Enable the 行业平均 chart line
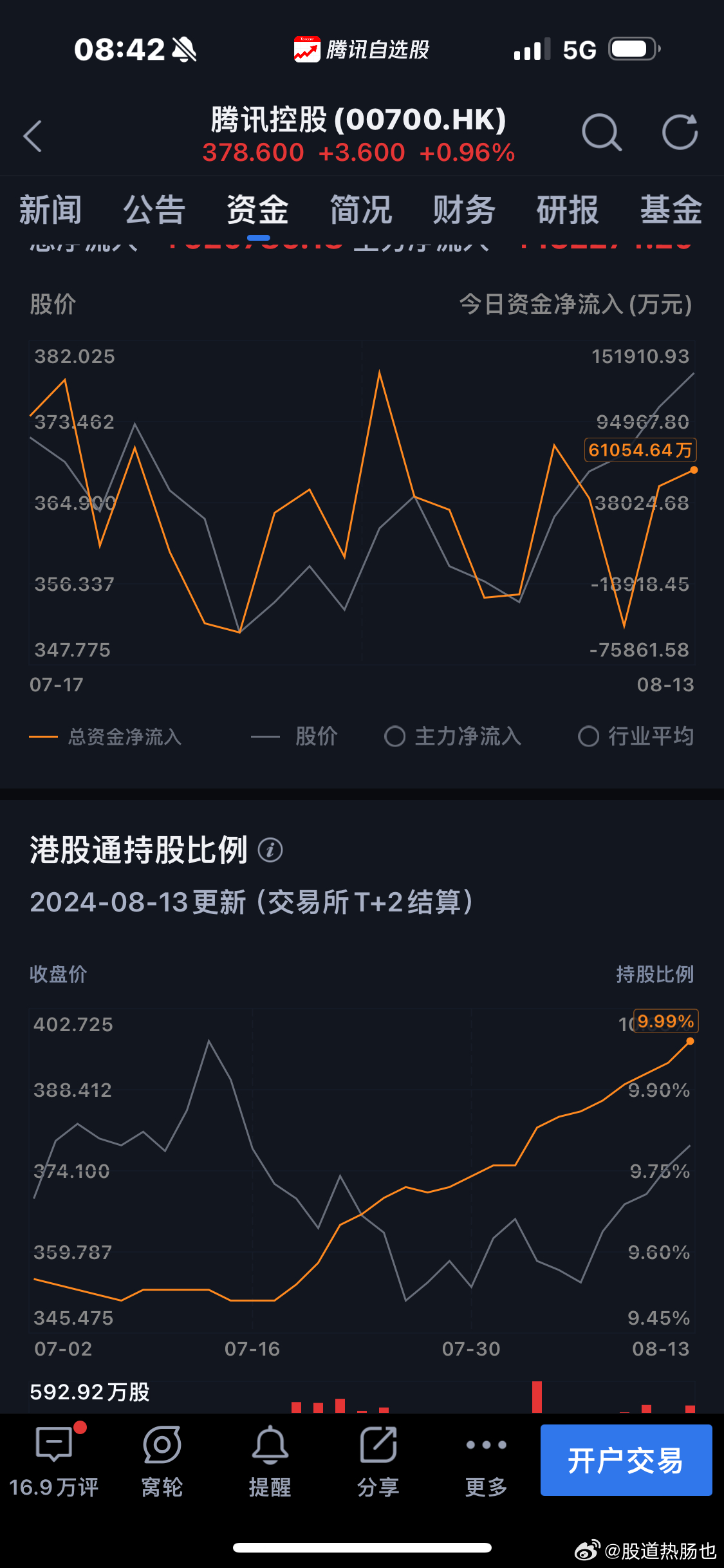 [636, 736]
